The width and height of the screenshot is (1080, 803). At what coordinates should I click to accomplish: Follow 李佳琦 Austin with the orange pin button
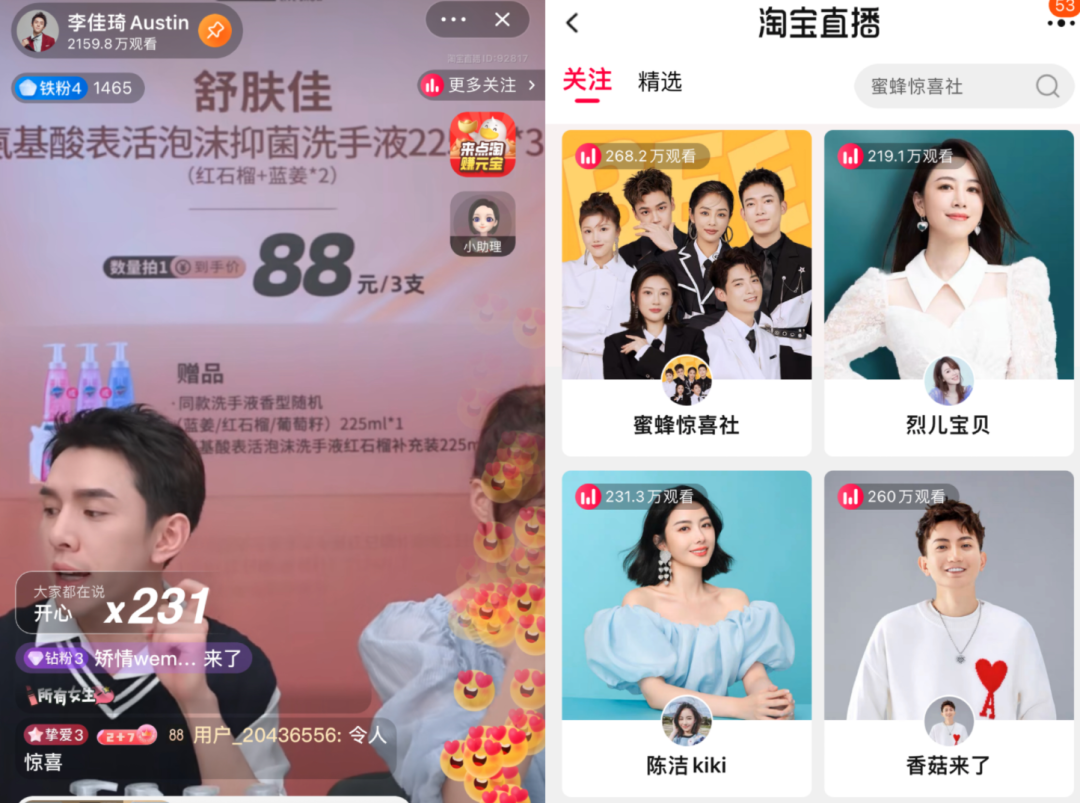(214, 30)
